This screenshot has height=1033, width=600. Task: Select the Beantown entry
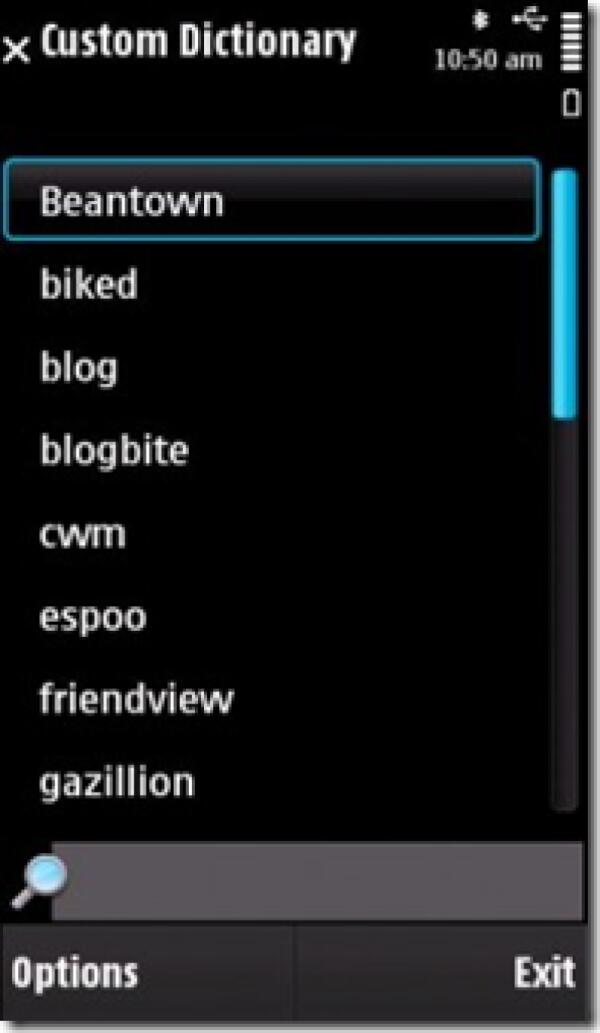click(x=272, y=200)
